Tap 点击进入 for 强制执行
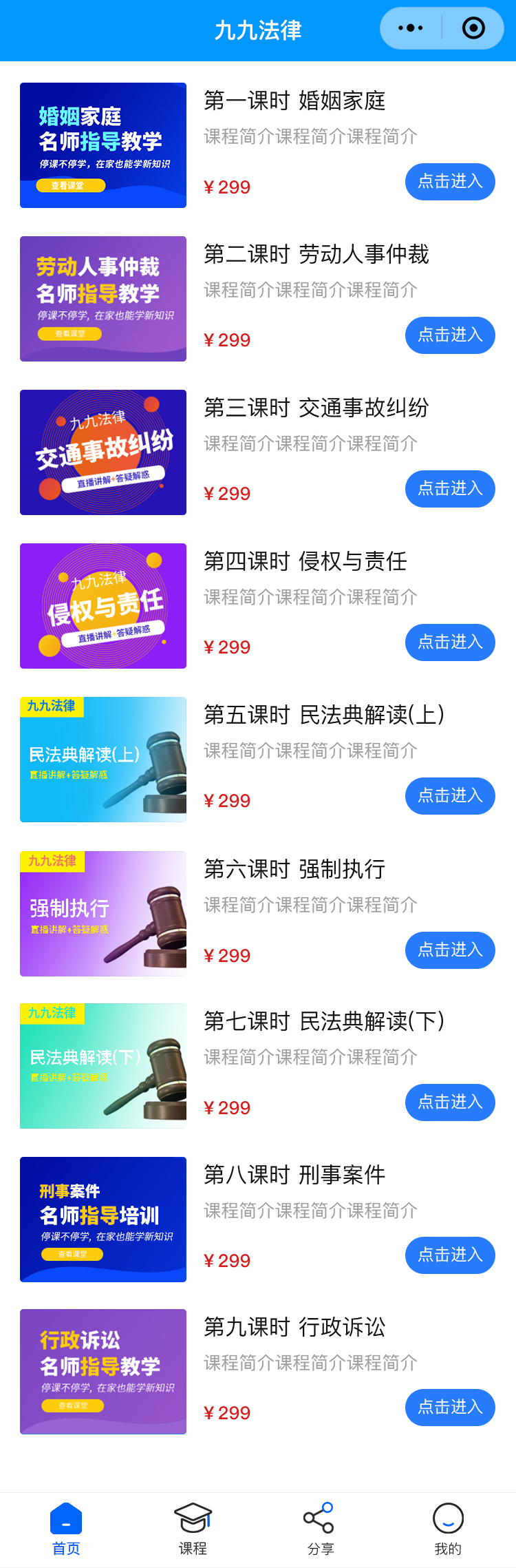 coord(450,950)
